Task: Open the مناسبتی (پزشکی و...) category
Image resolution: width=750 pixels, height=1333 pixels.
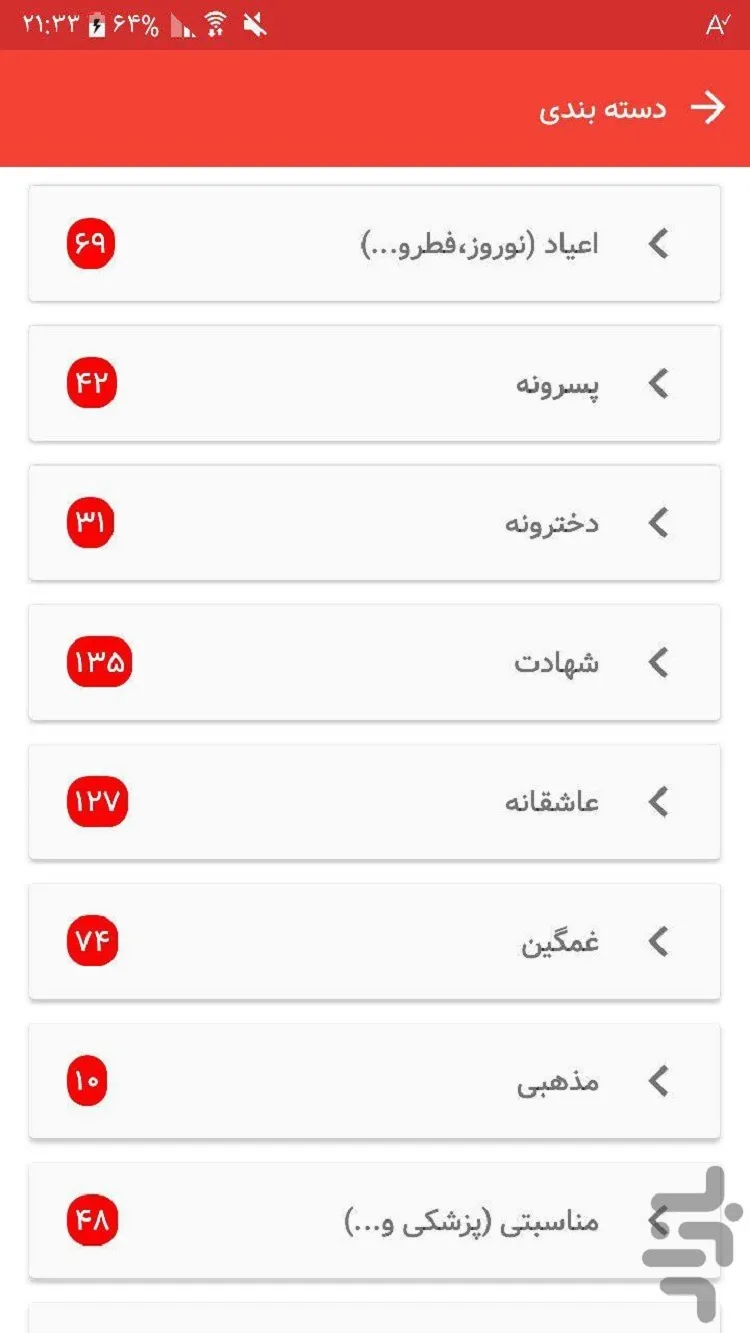Action: [x=375, y=1221]
